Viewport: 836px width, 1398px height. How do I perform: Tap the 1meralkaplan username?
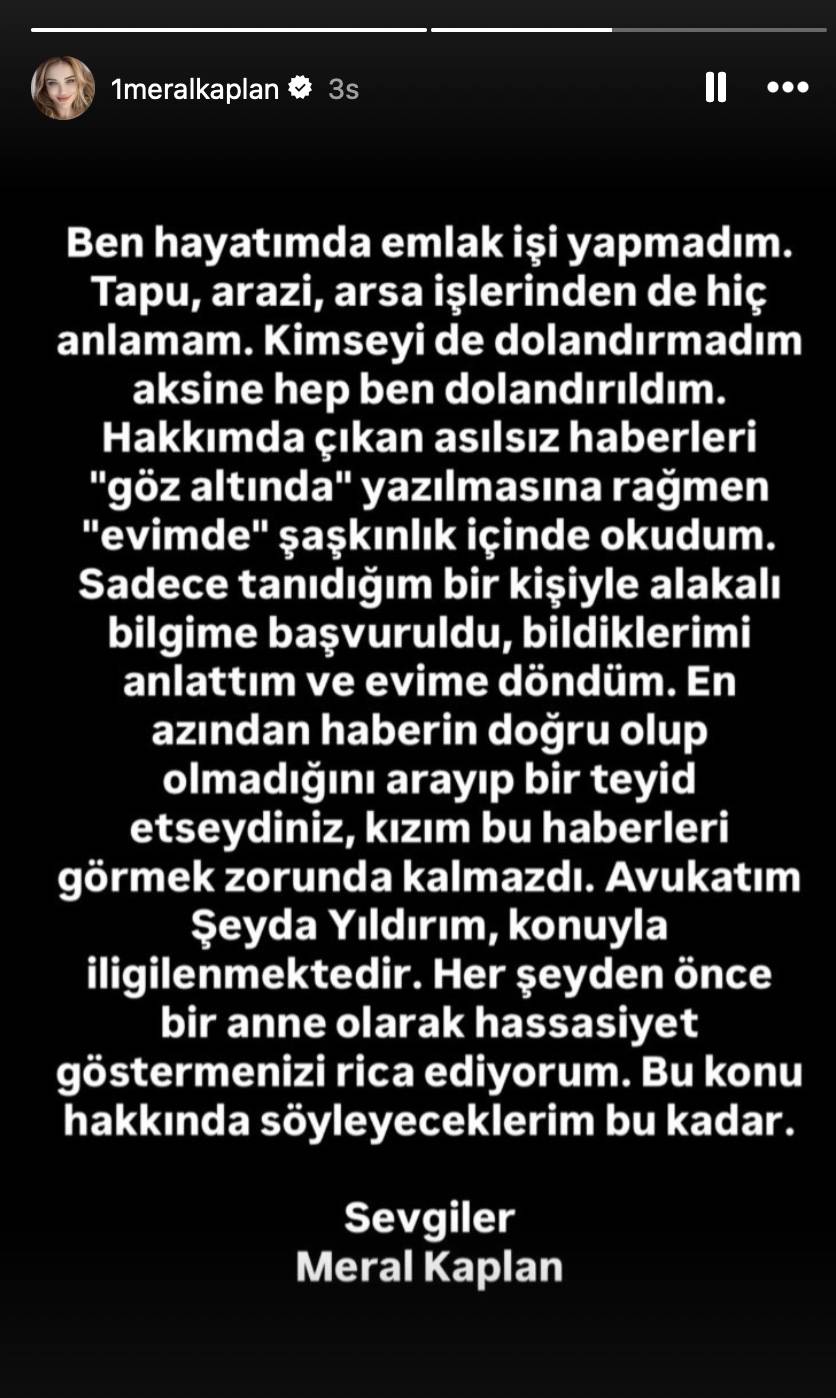[x=194, y=89]
